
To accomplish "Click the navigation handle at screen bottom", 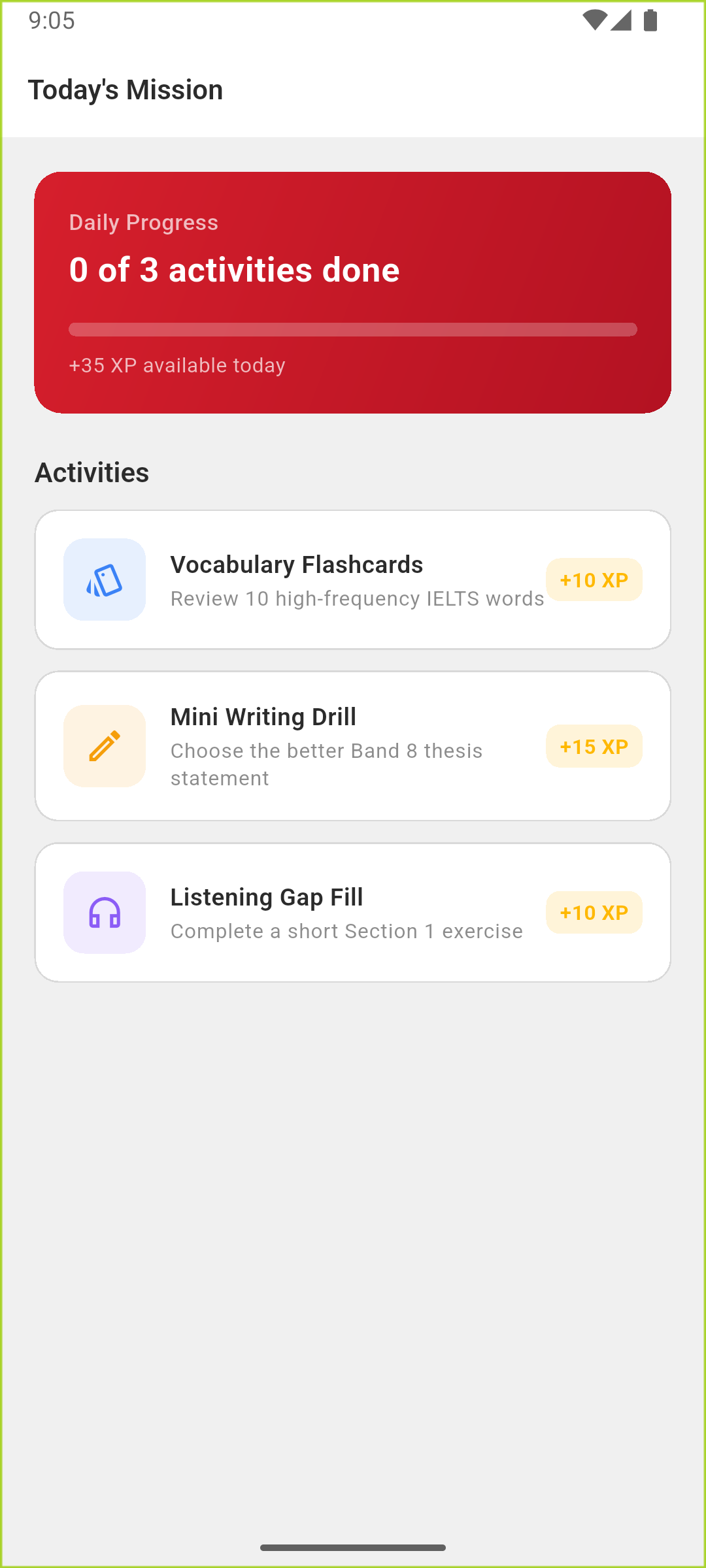I will (x=353, y=1546).
